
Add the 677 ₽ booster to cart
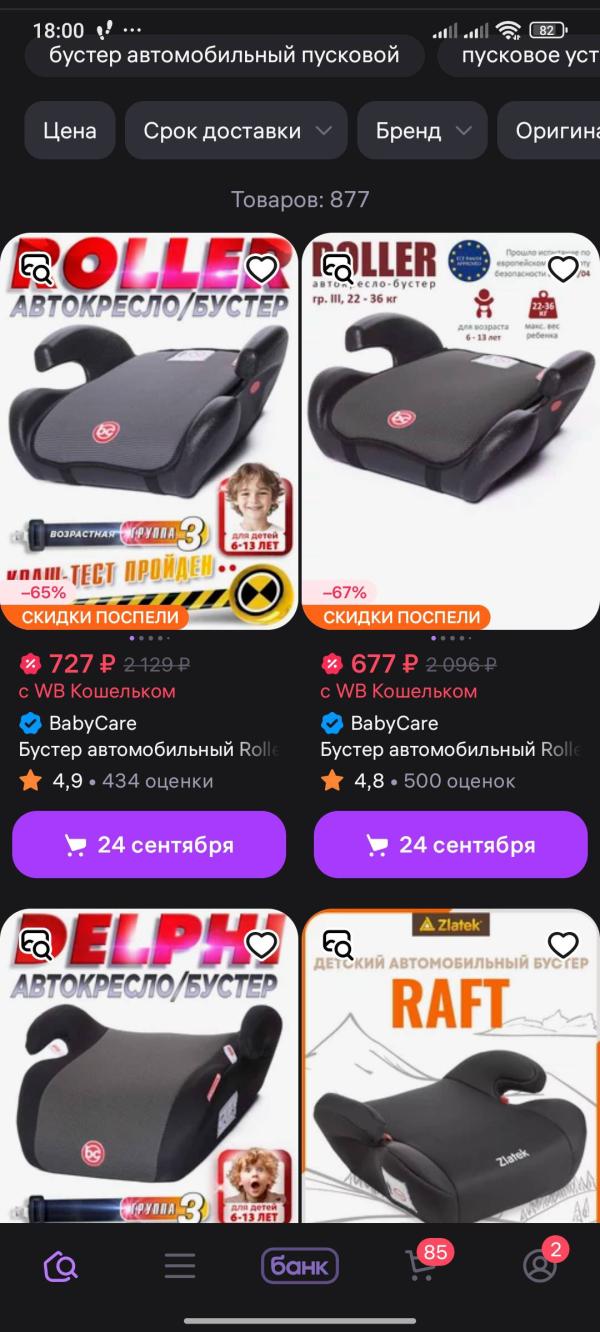click(450, 845)
